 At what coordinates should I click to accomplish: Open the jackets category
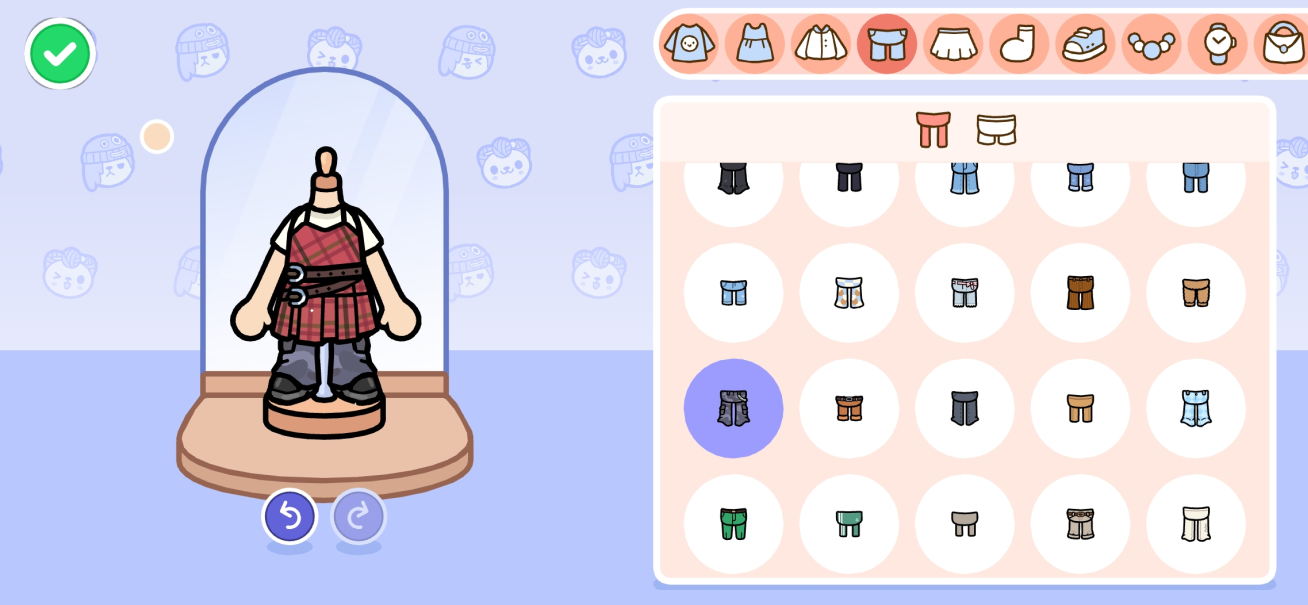point(820,44)
